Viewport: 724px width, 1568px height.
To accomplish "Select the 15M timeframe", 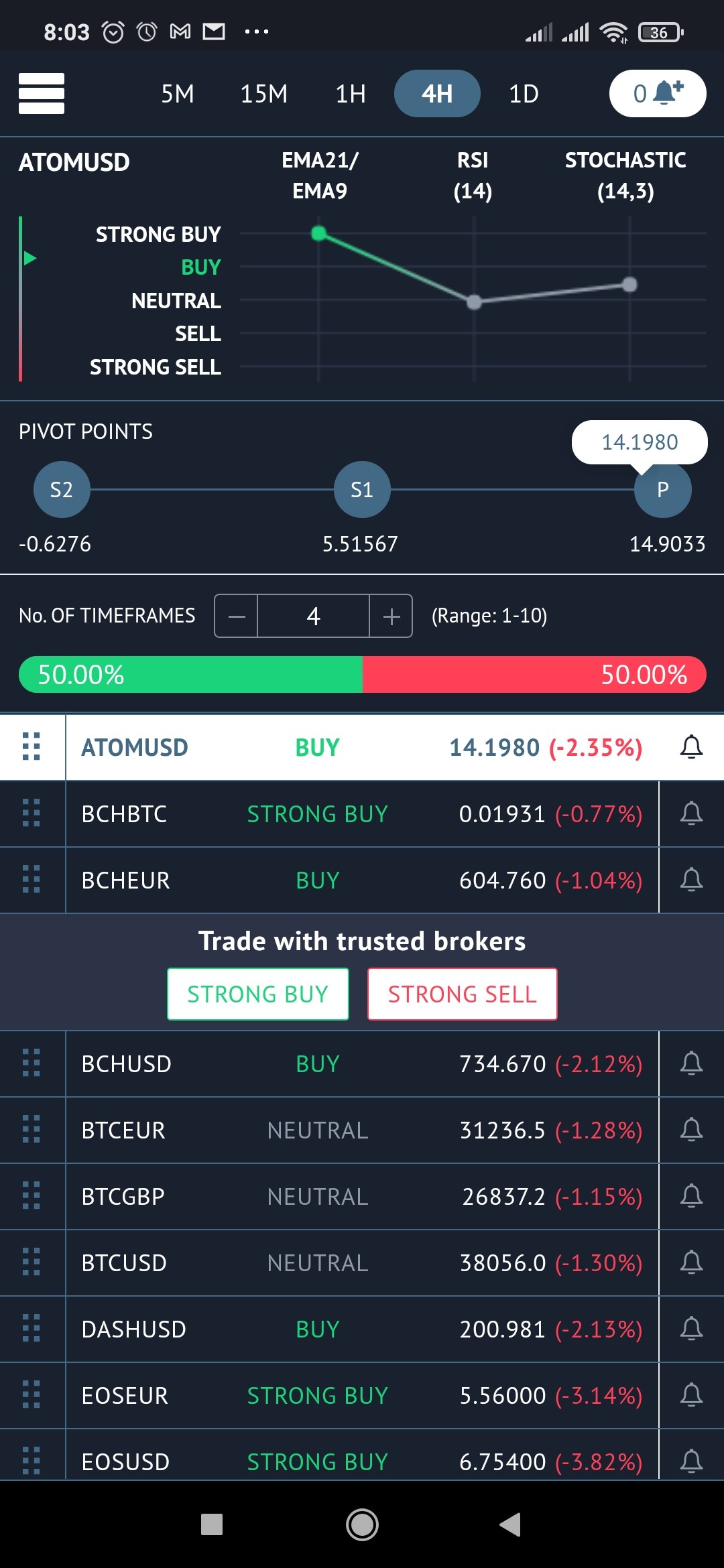I will click(x=264, y=94).
